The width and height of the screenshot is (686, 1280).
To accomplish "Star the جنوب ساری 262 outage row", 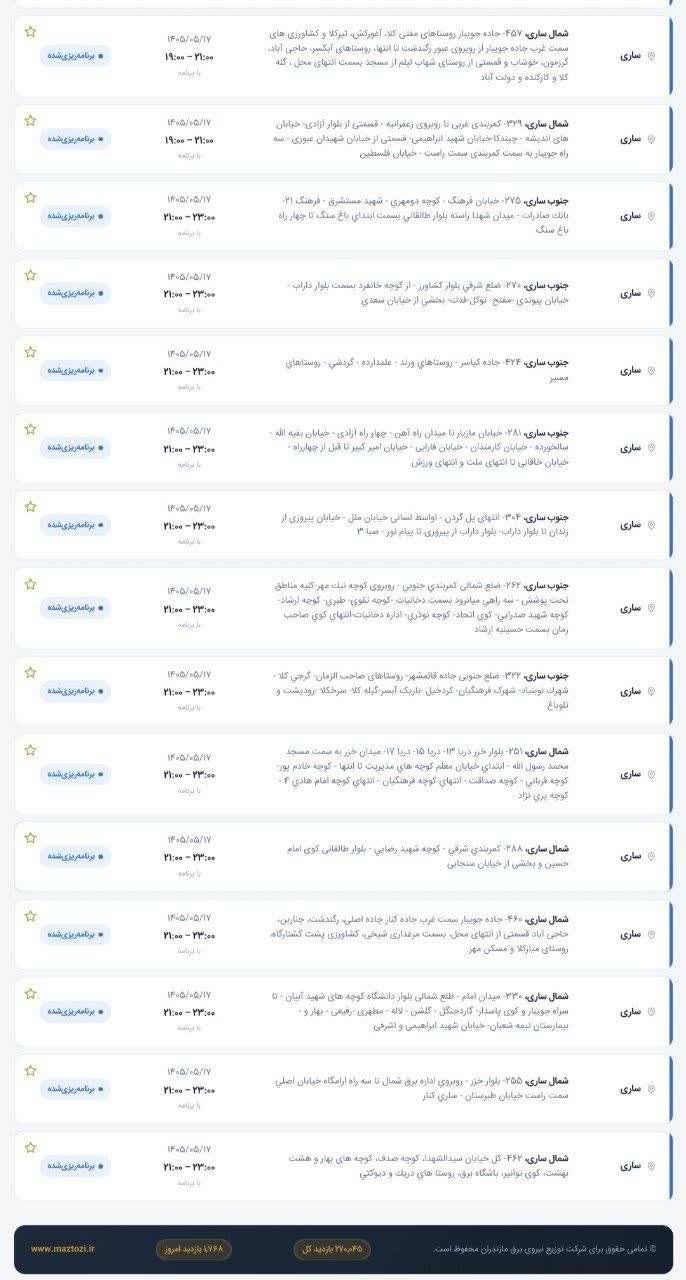I will point(31,584).
